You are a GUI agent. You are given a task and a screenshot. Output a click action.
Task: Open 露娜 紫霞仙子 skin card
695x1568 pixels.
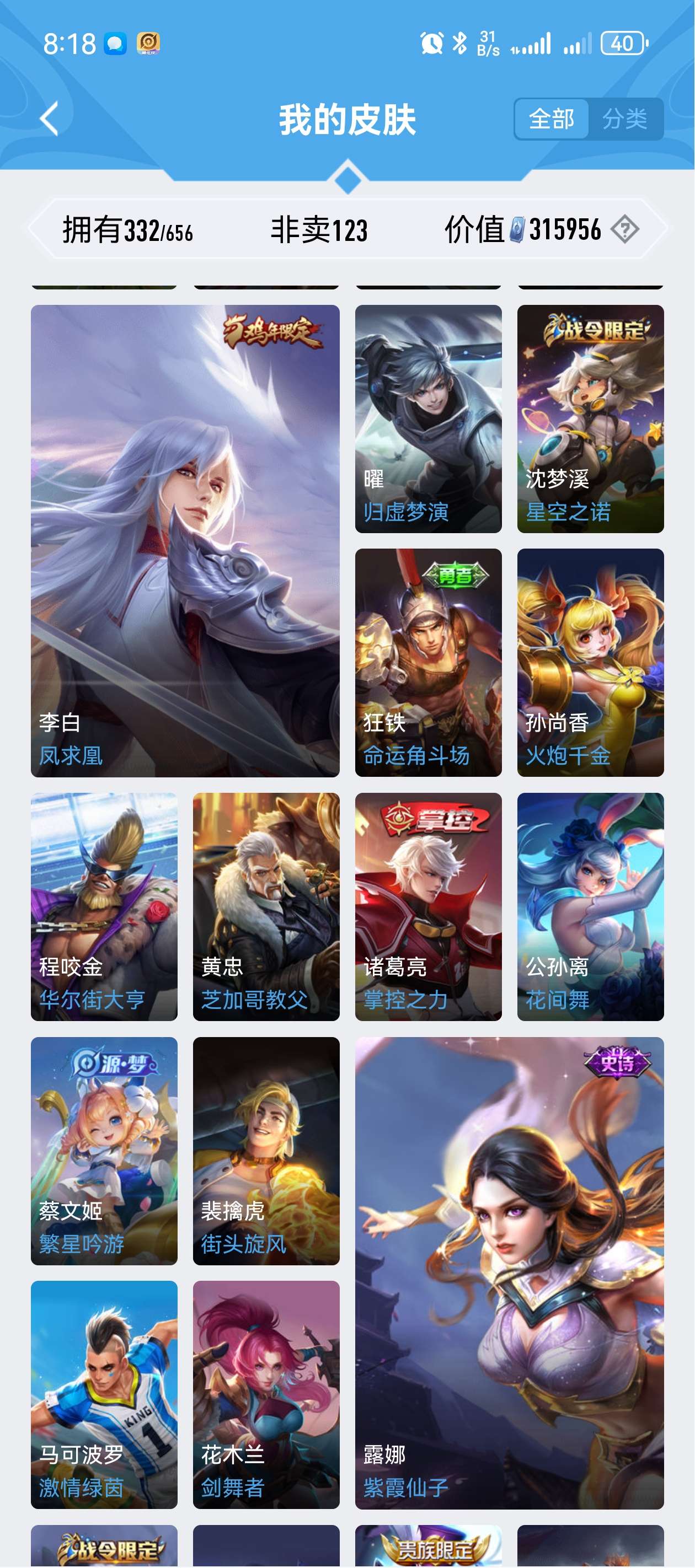point(509,1272)
